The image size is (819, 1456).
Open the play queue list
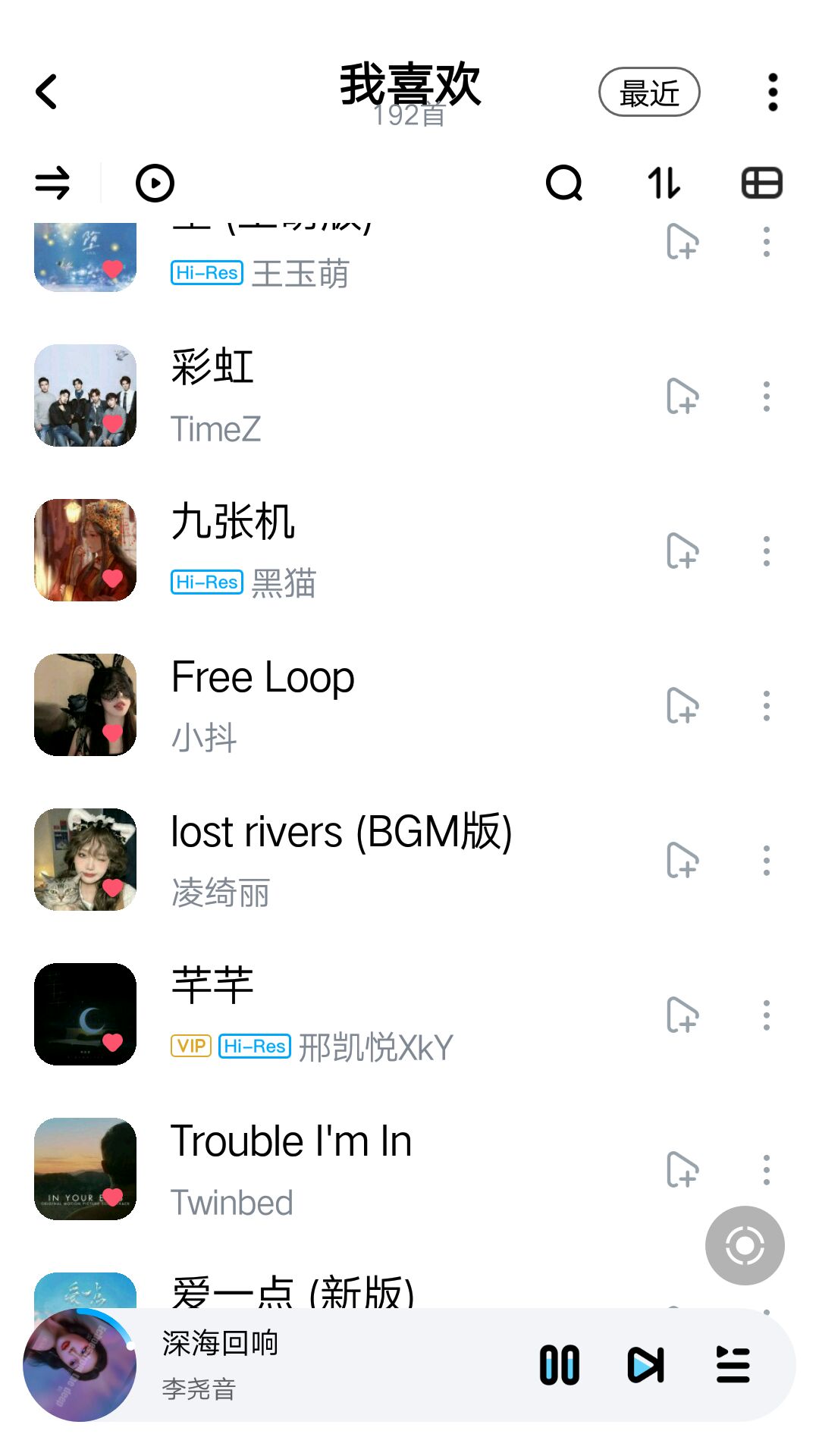coord(733,1365)
